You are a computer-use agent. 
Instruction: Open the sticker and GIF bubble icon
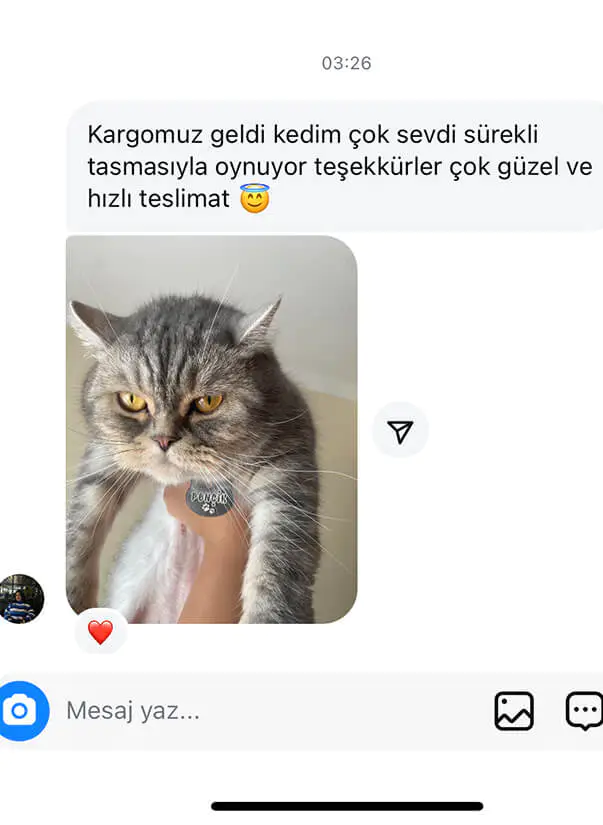click(584, 711)
